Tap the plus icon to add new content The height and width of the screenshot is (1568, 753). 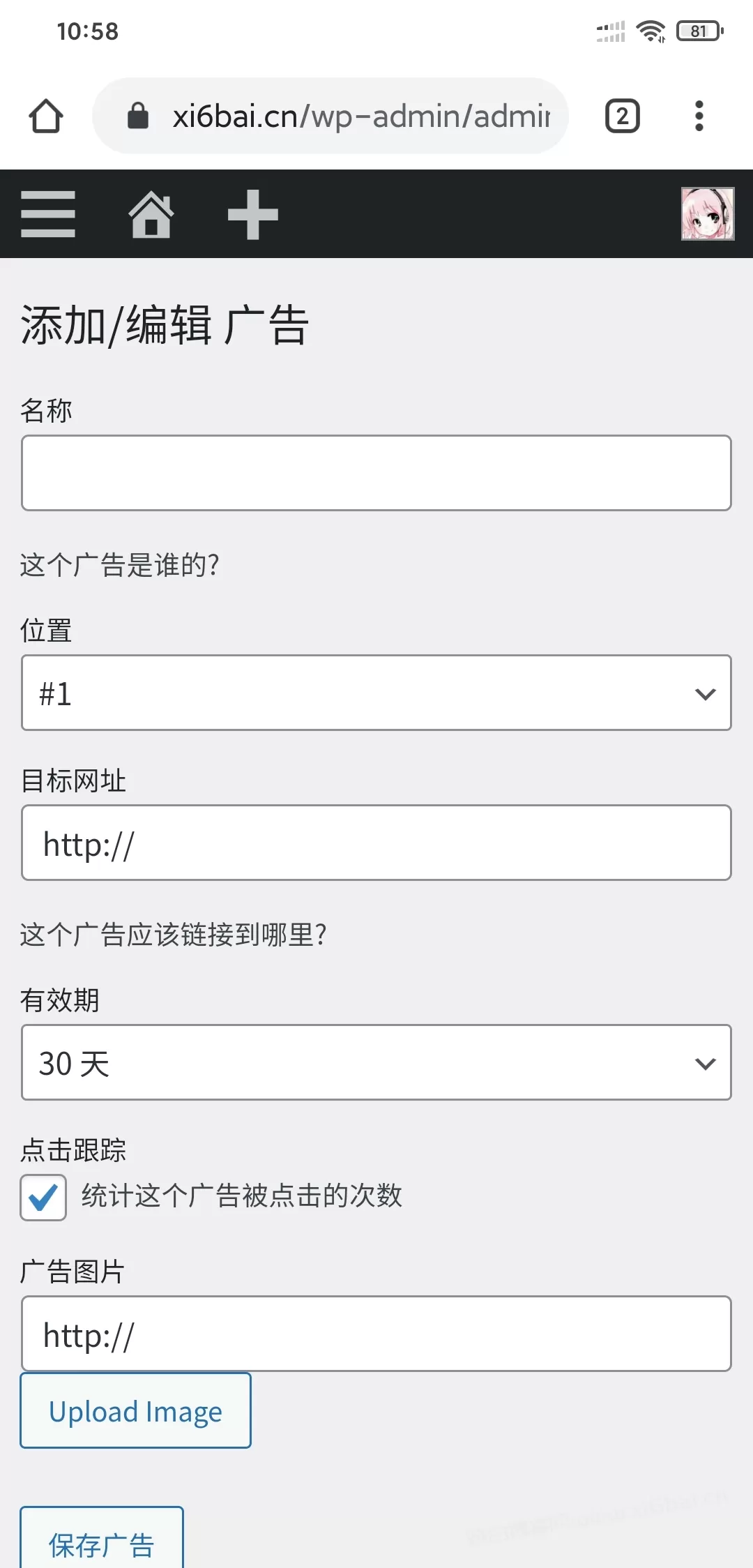[x=253, y=214]
